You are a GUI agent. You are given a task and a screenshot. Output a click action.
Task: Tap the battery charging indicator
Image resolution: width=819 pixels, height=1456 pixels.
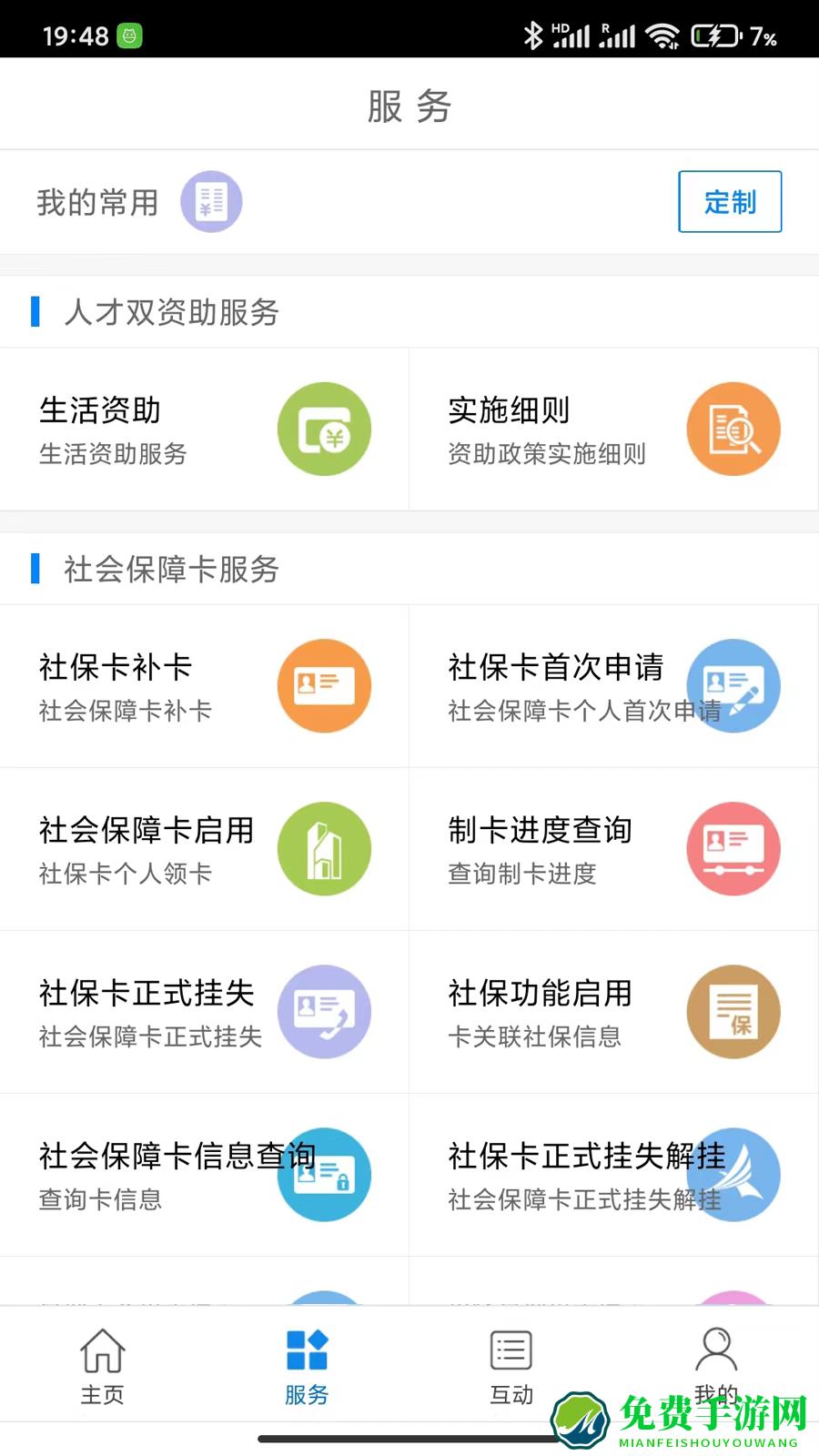coord(715,35)
